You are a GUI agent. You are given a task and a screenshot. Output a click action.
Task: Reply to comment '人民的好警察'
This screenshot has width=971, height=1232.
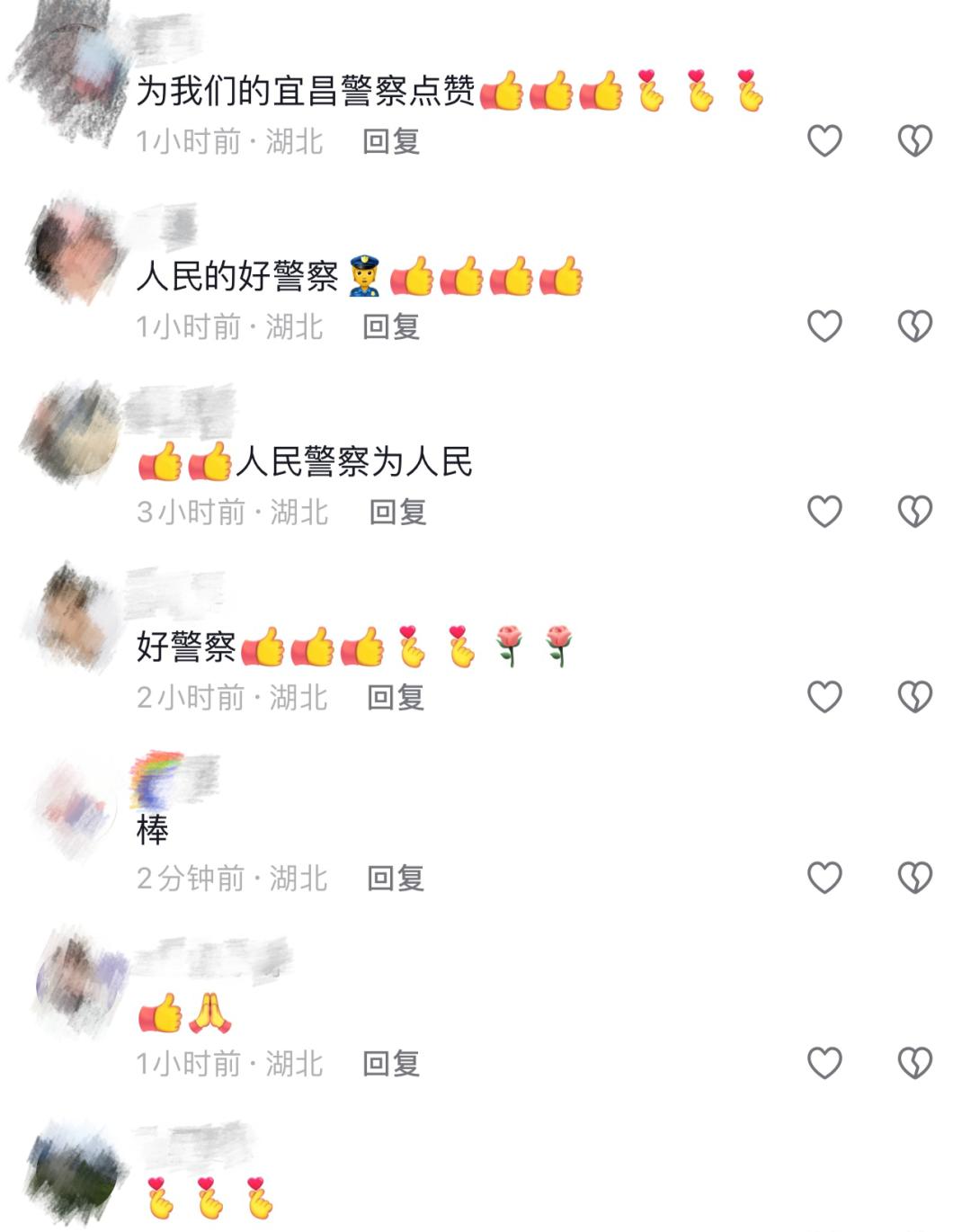pos(391,326)
